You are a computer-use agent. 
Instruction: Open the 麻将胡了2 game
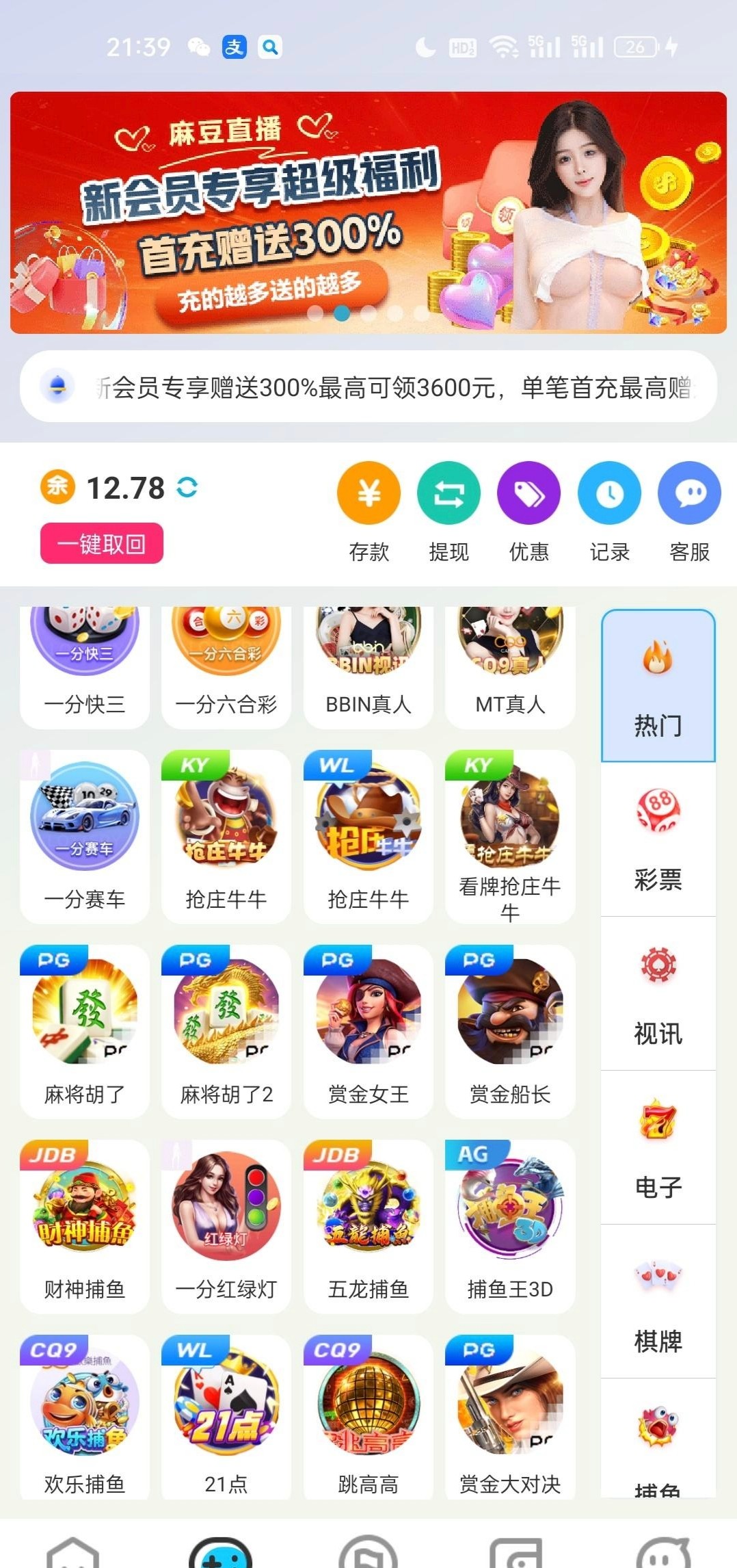[226, 1031]
